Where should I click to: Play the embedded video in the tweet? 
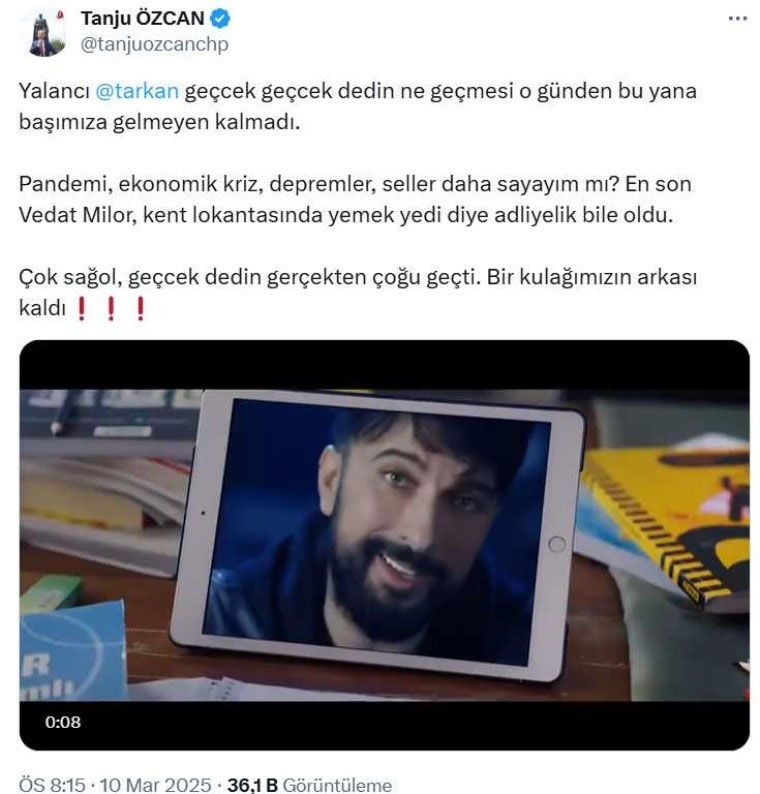(x=384, y=545)
